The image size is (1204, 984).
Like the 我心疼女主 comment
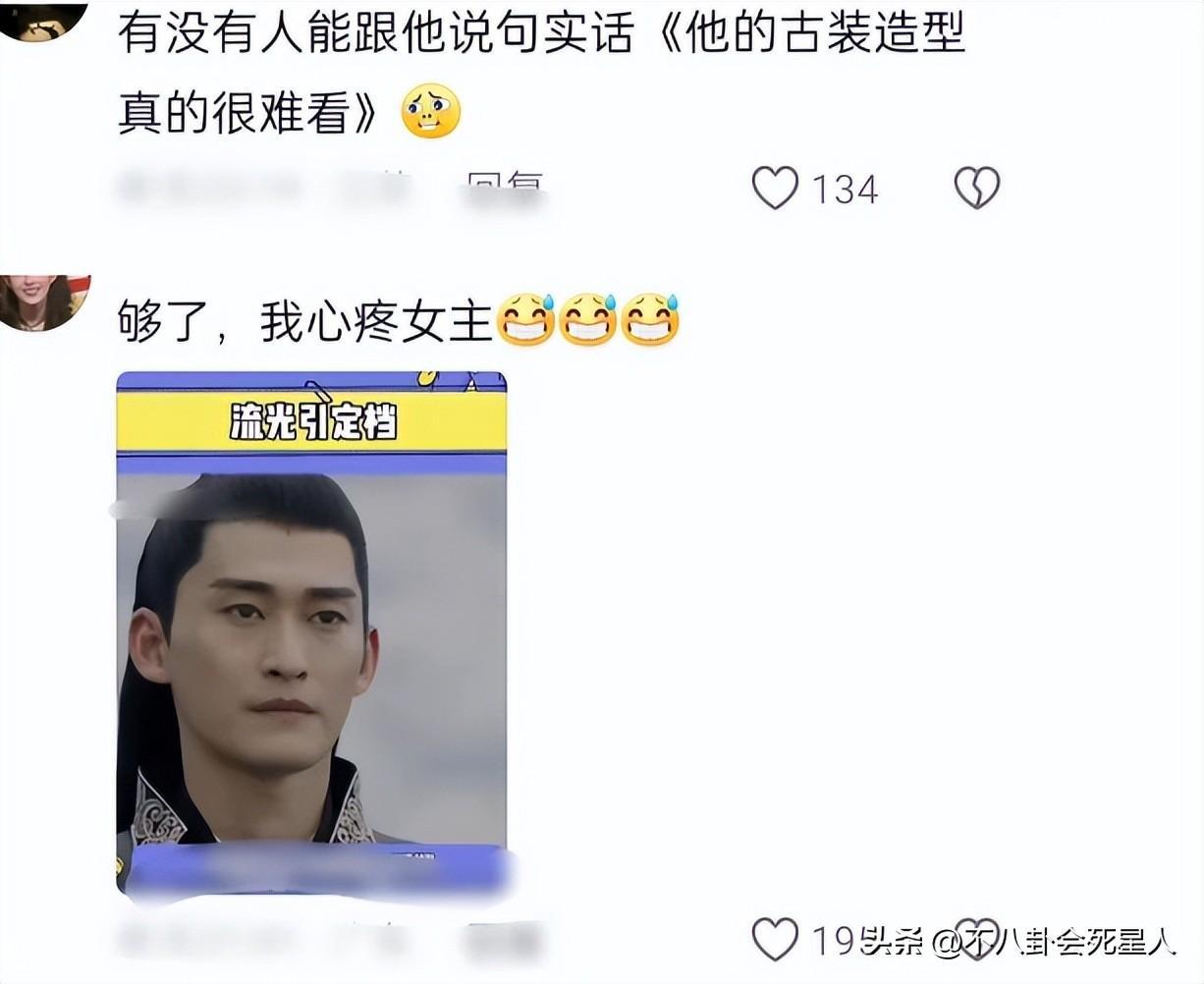[776, 940]
